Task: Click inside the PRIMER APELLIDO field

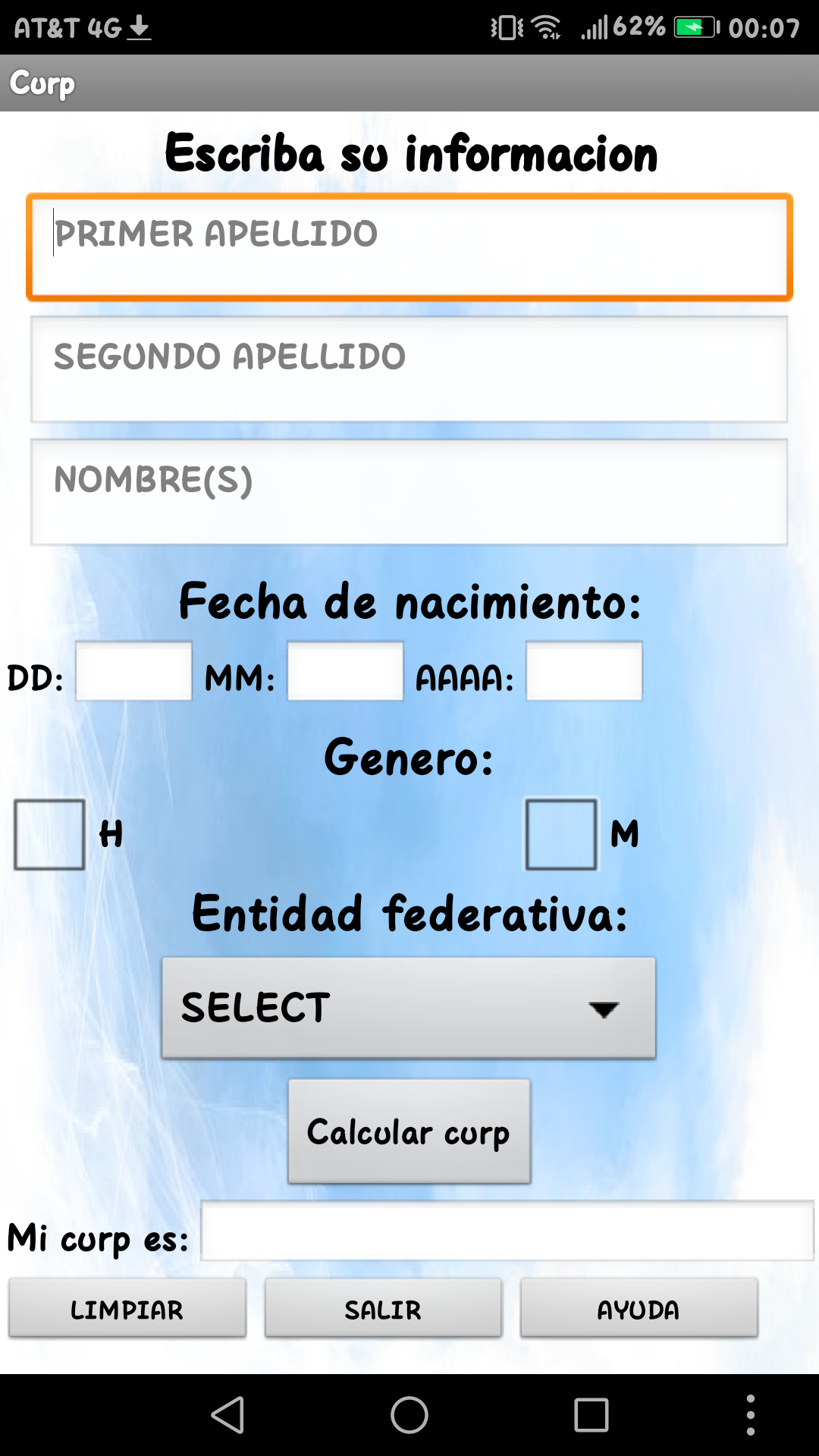Action: point(409,246)
